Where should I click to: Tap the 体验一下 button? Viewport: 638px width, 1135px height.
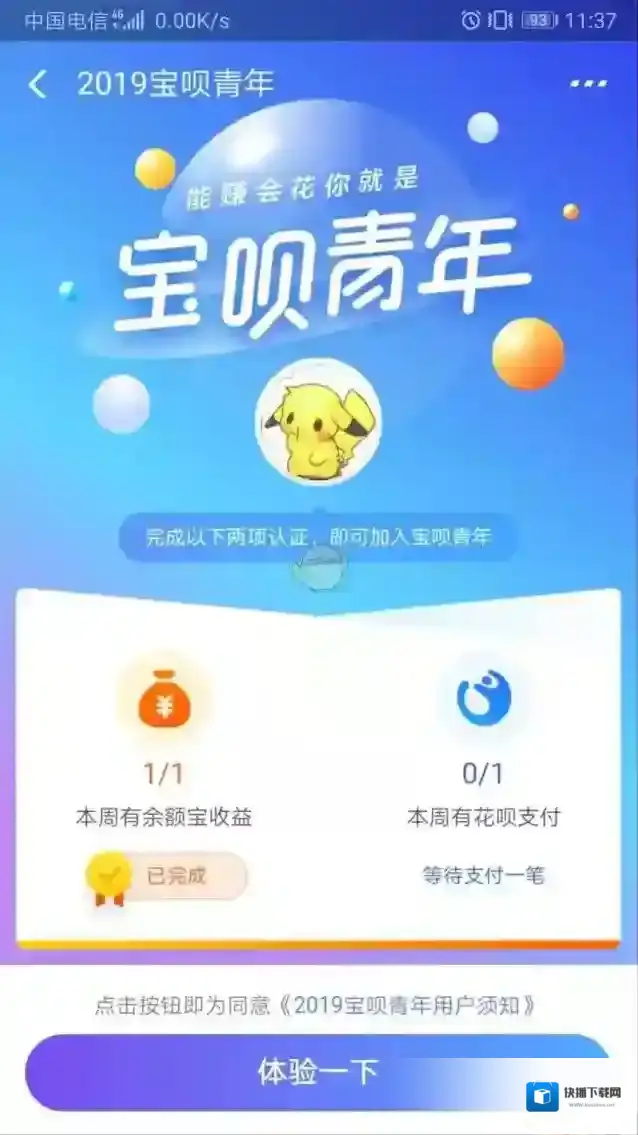pos(318,1072)
